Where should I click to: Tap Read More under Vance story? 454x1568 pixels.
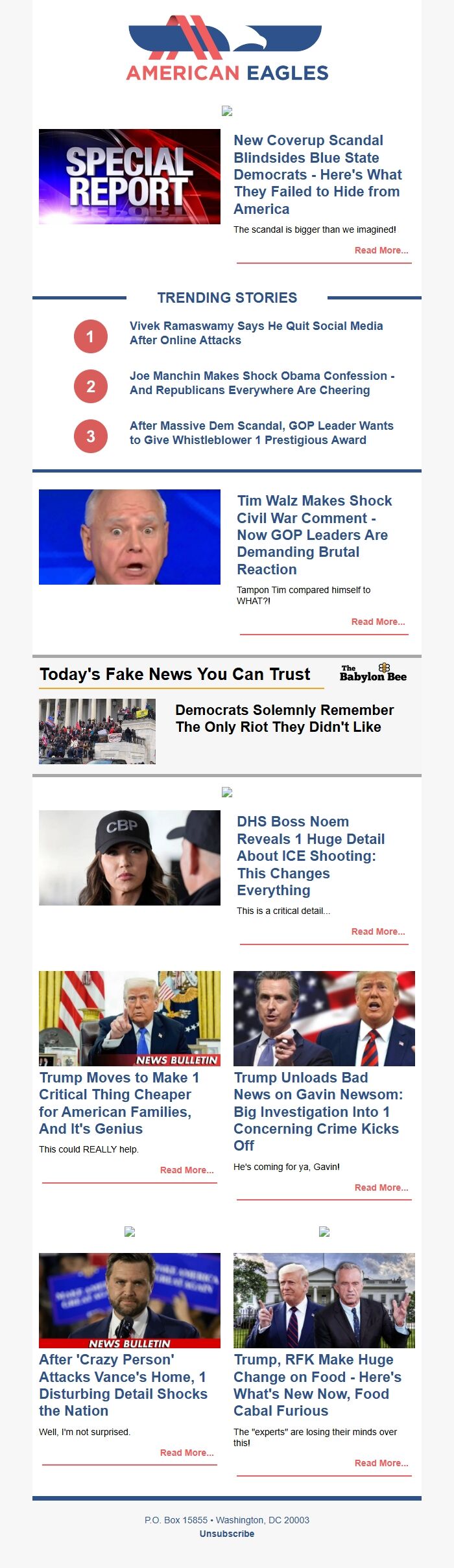[x=186, y=1453]
